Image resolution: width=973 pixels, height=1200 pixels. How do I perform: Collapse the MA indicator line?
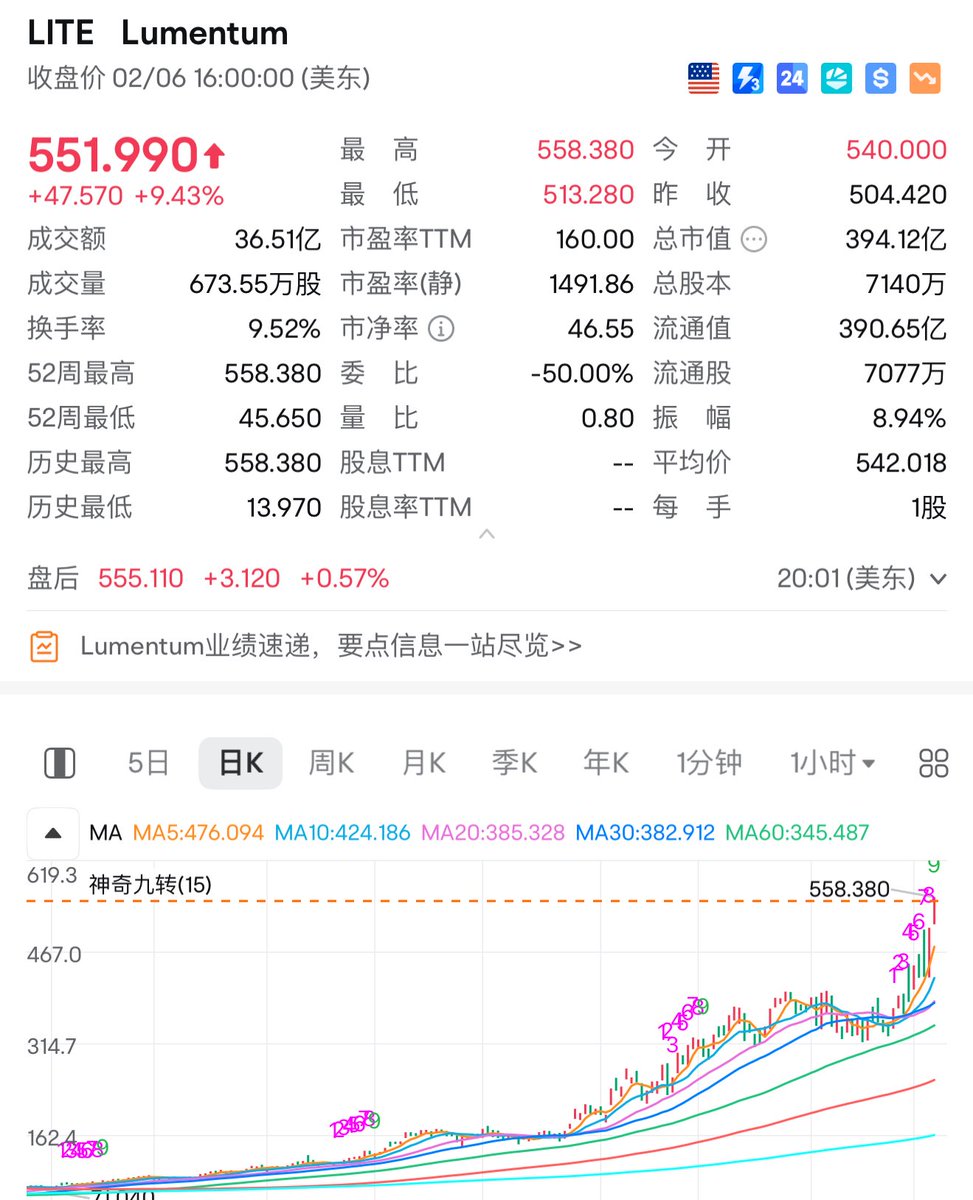coord(53,832)
